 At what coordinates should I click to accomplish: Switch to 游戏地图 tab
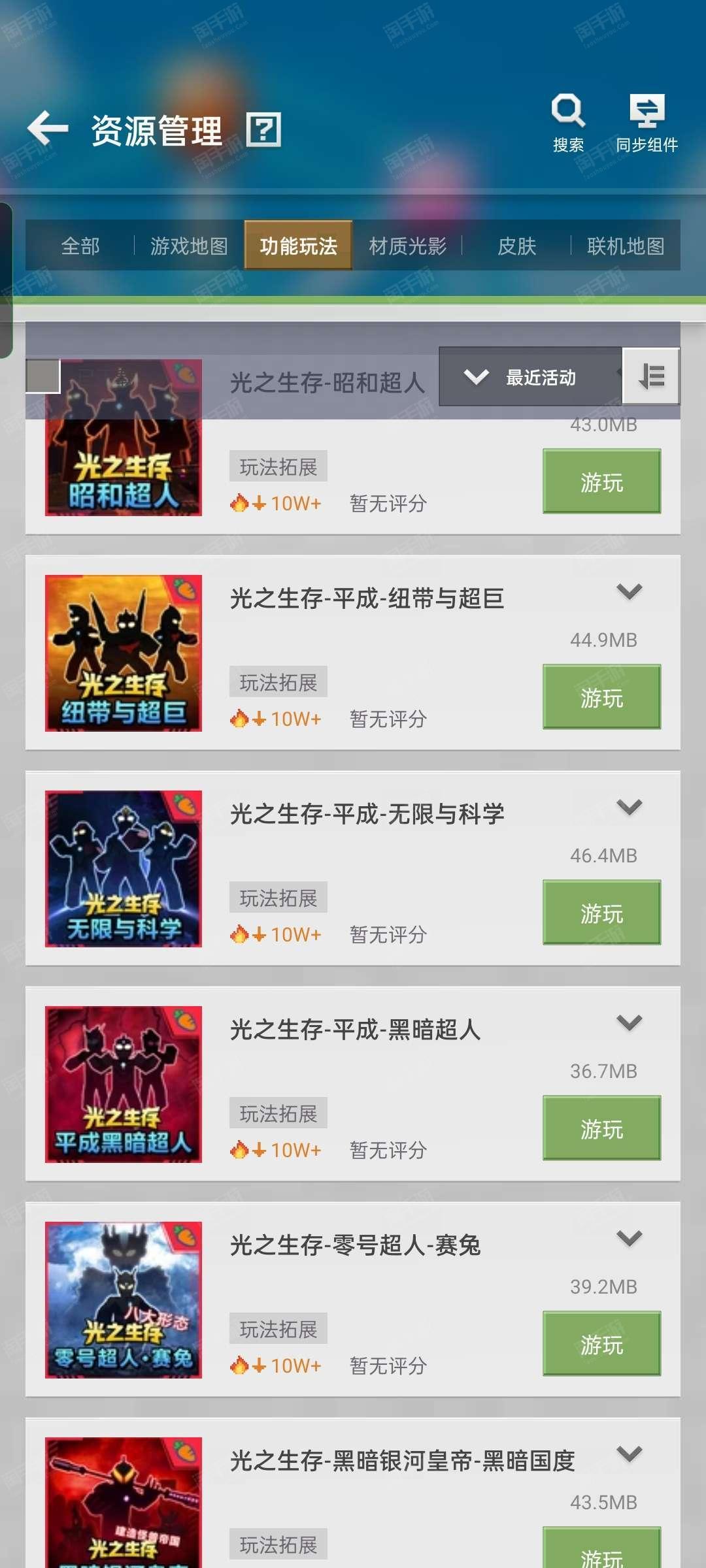[189, 246]
